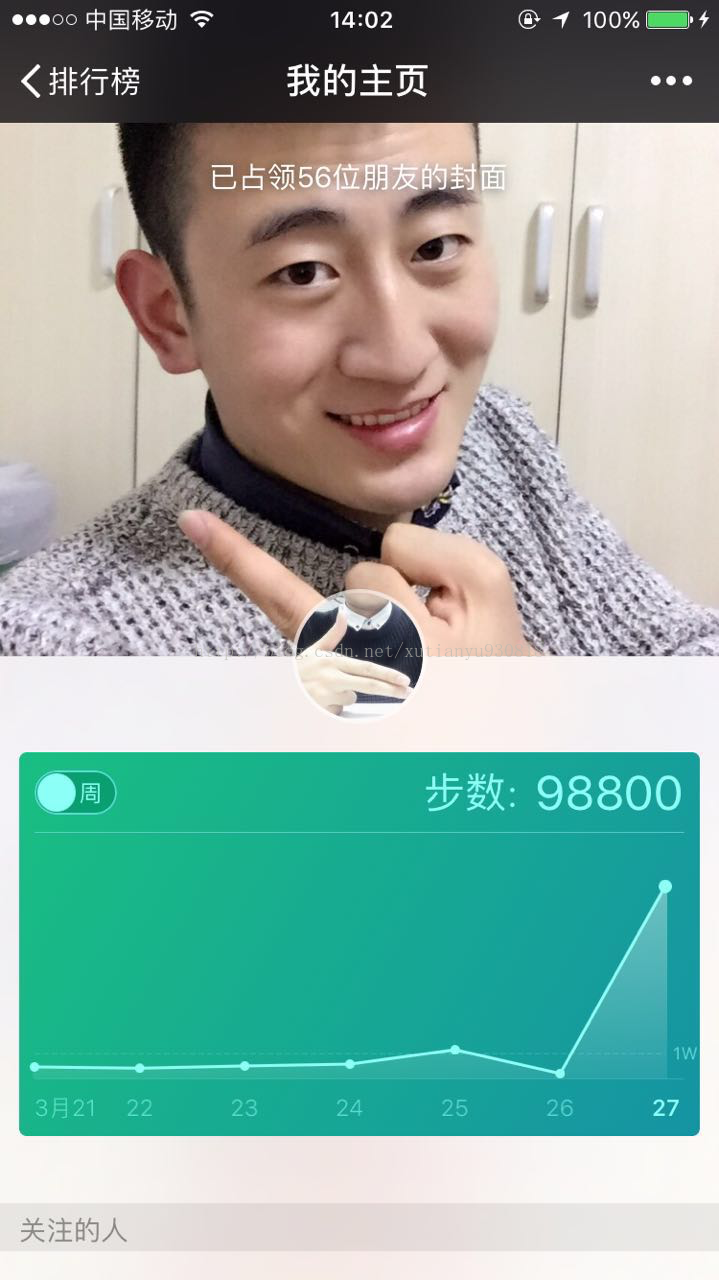Toggle the 周 week view switch
Image resolution: width=719 pixels, height=1280 pixels.
click(x=76, y=794)
